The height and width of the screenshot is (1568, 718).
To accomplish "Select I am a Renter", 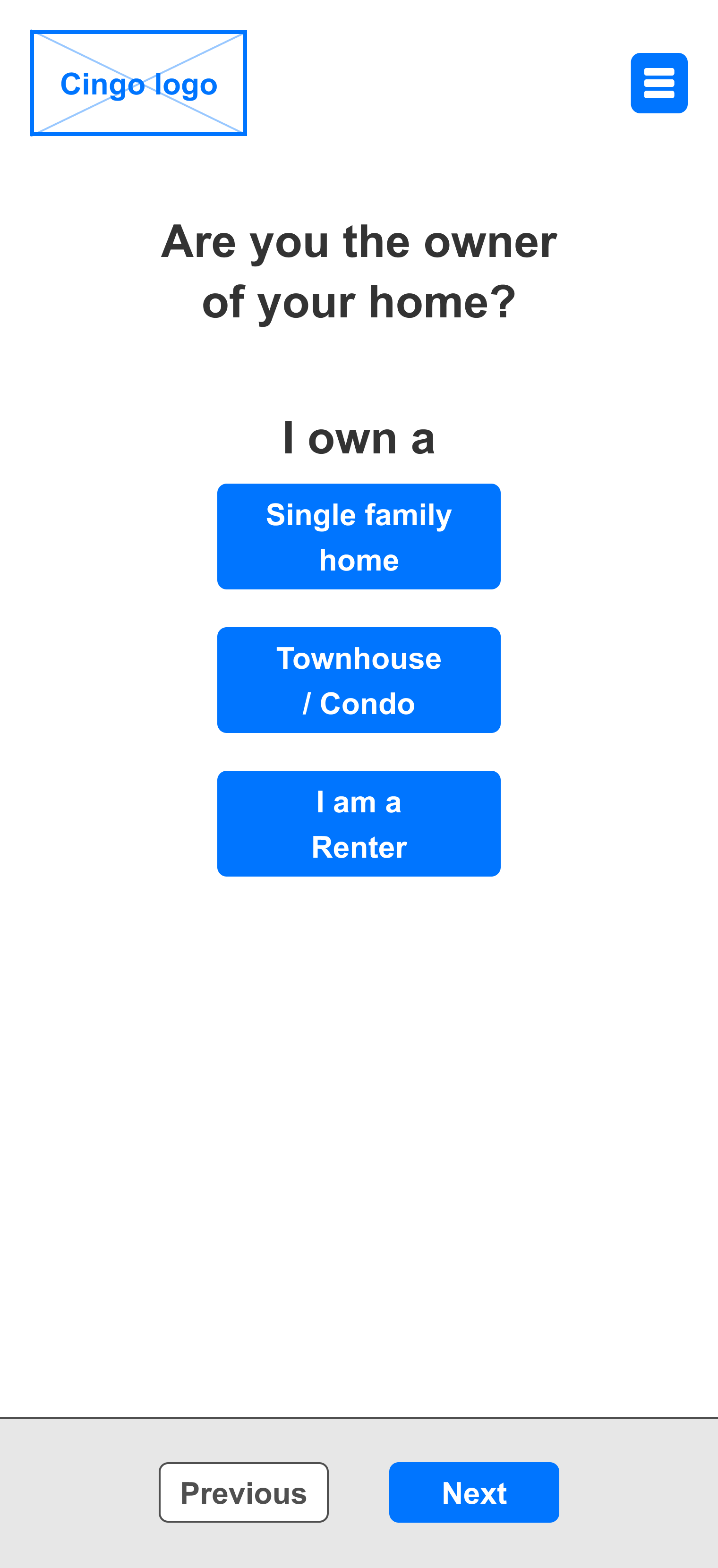I will point(359,824).
